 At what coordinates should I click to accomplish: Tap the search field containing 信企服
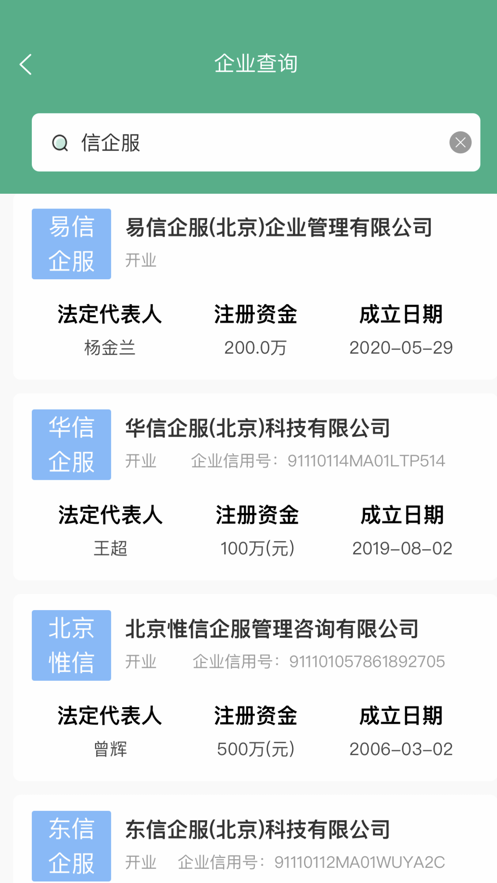click(x=256, y=142)
